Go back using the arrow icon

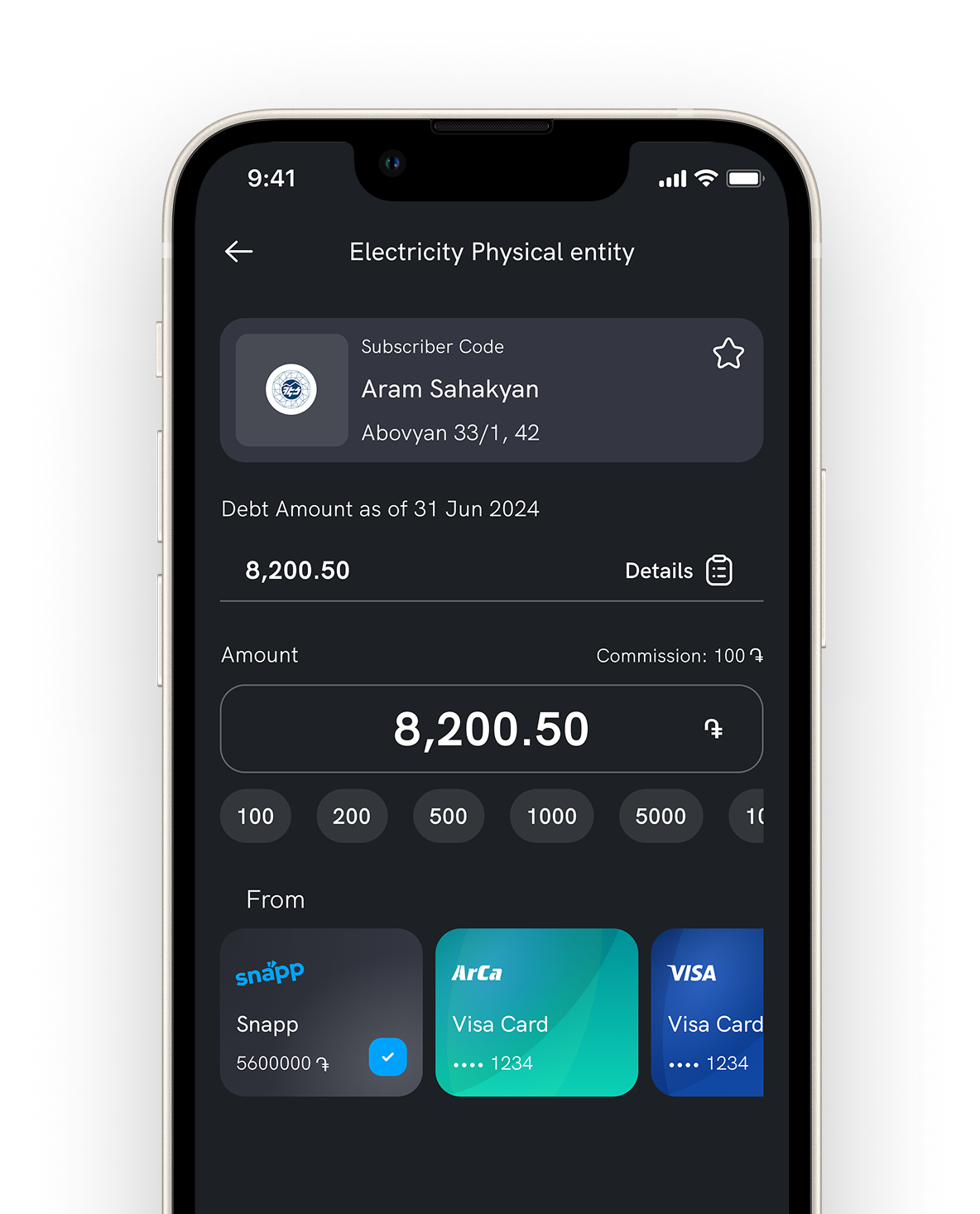pos(238,252)
